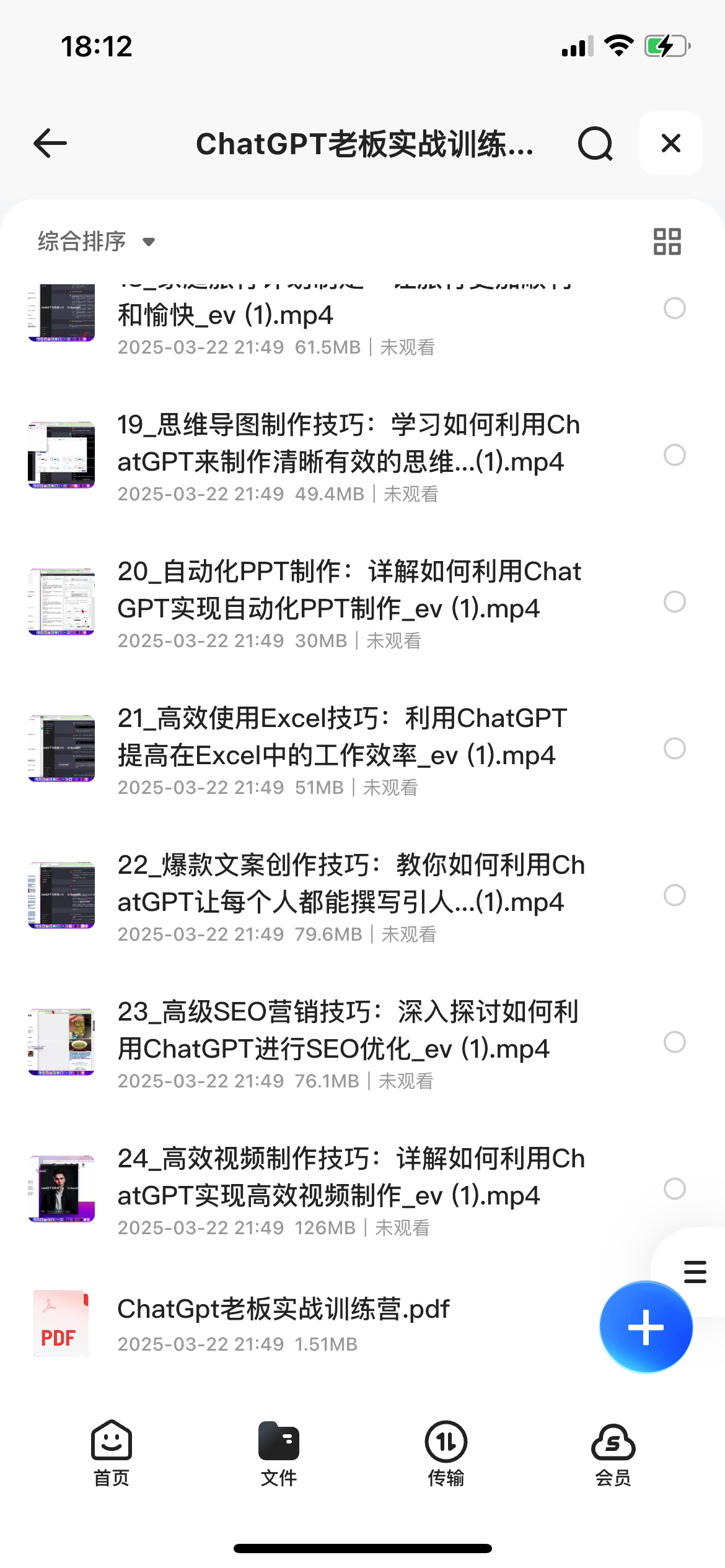
Task: Open ChatGpt老板实战训练营.pdf
Action: point(283,1310)
